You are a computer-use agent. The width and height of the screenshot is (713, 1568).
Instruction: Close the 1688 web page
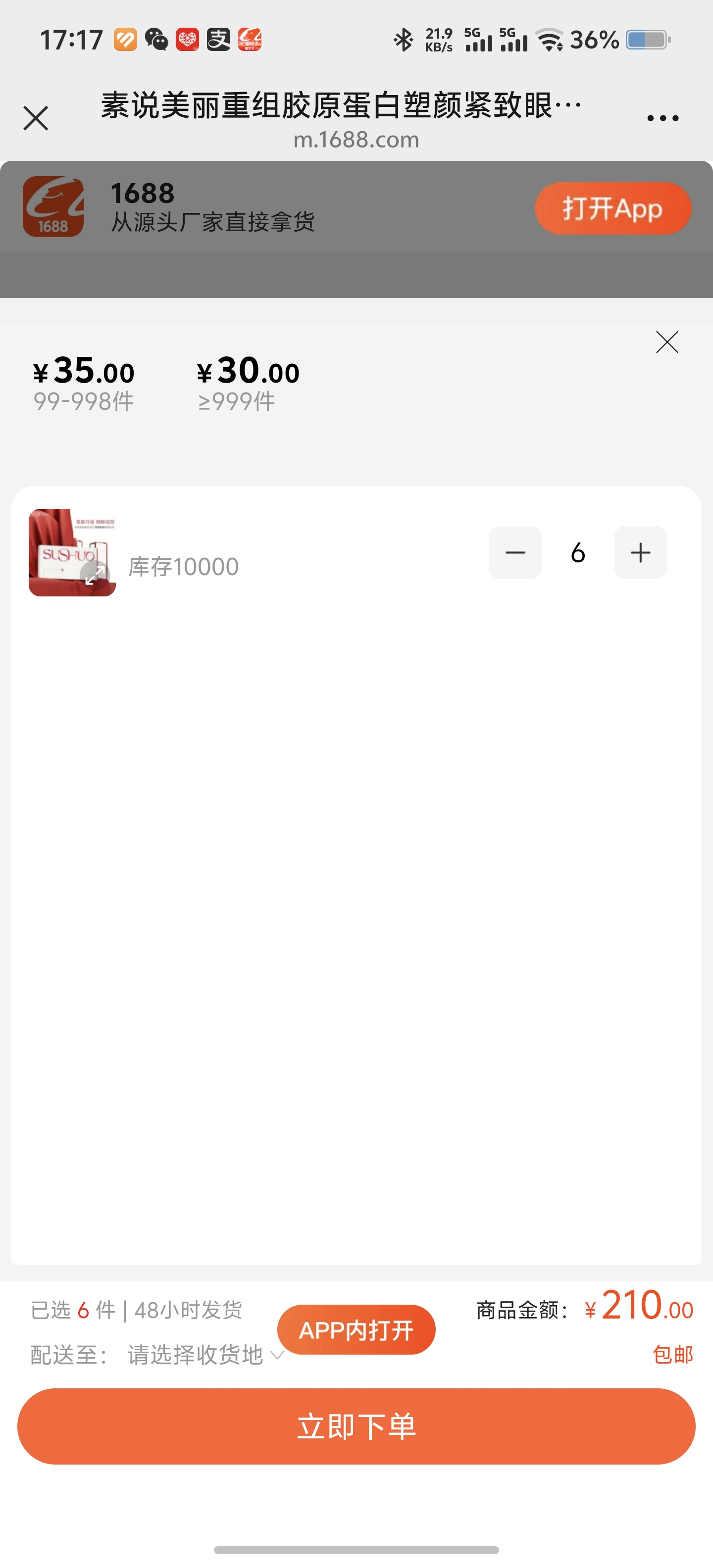click(35, 118)
